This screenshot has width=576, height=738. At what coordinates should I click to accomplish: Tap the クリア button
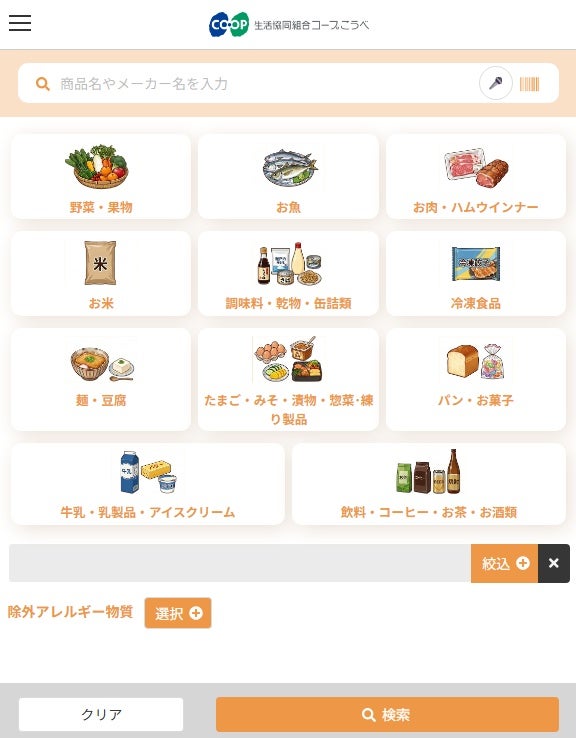pos(101,714)
